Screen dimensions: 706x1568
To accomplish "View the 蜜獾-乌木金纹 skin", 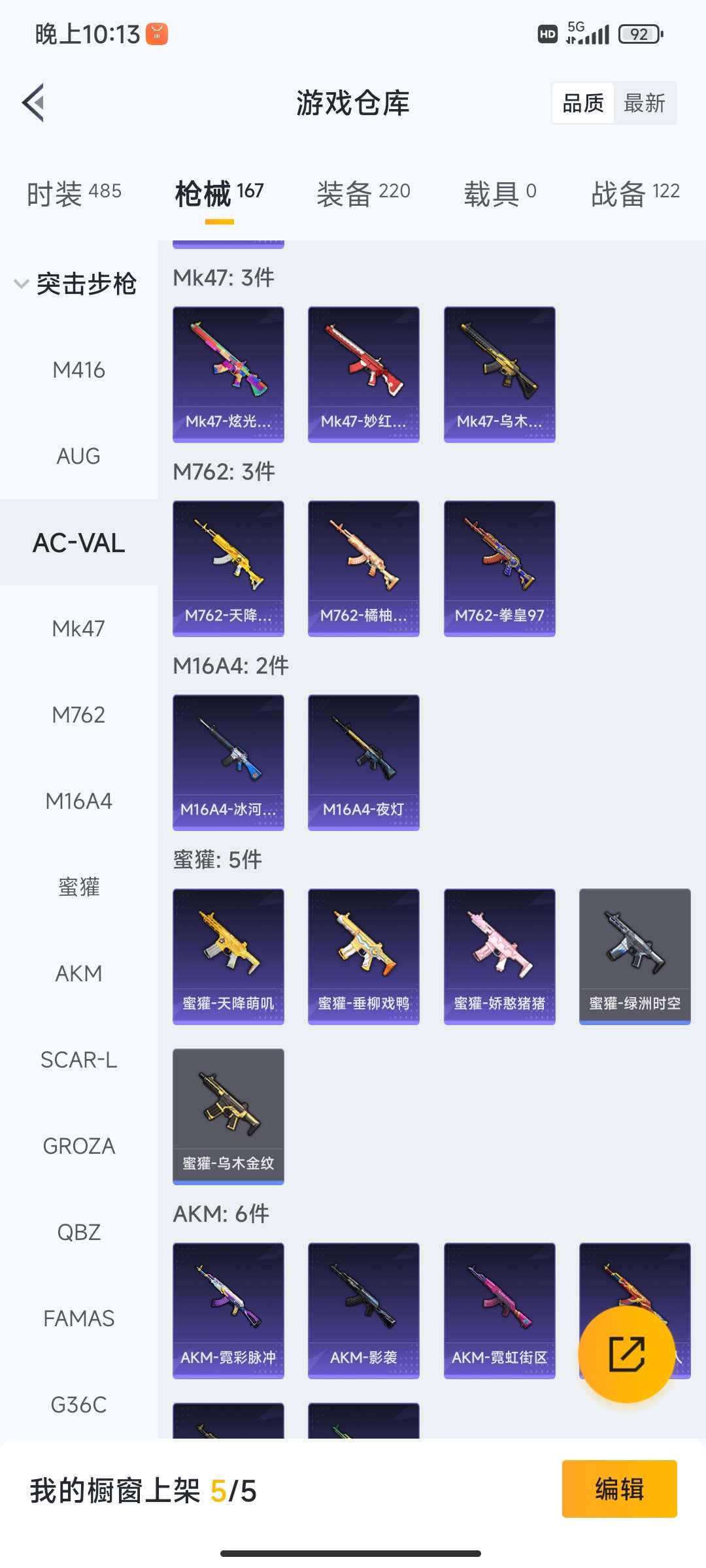I will (x=228, y=1116).
